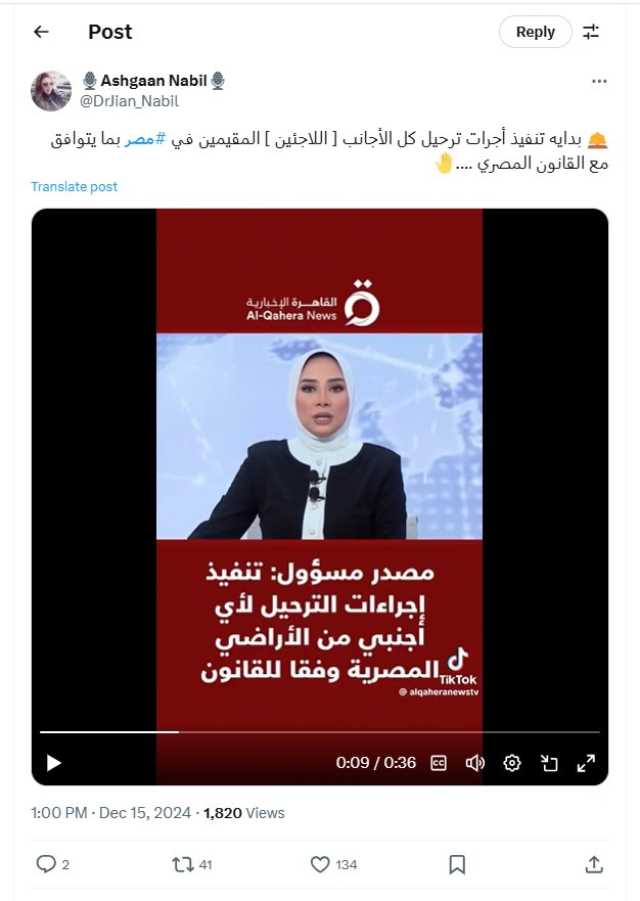Turn on closed captions for the video
The width and height of the screenshot is (640, 901).
[x=438, y=763]
